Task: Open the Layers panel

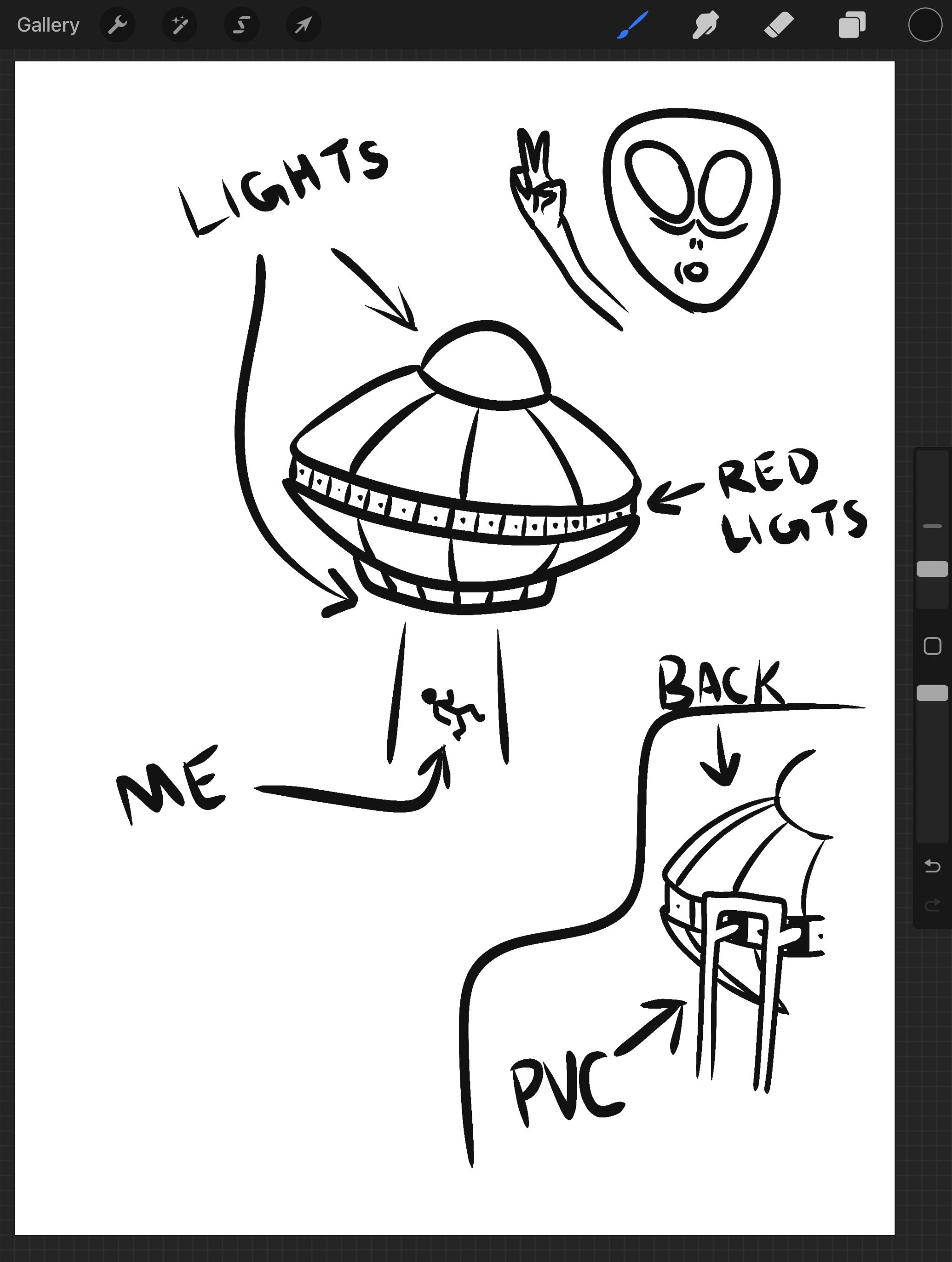Action: [852, 25]
